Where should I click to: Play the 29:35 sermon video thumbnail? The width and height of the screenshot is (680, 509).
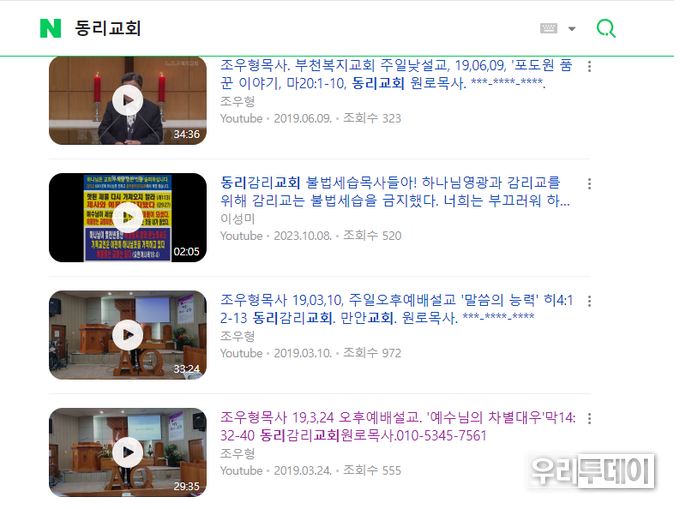point(127,452)
